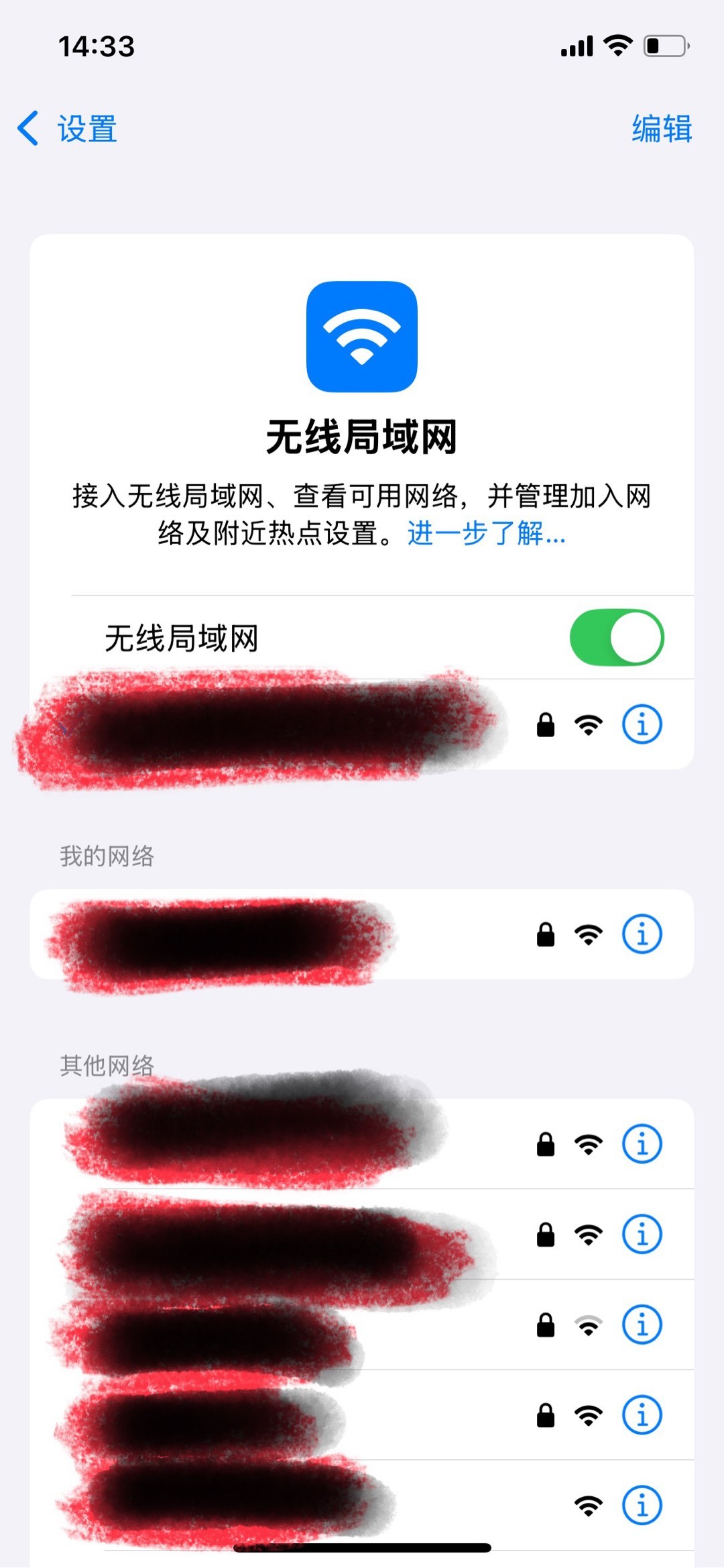Open info for the weak-signal network
This screenshot has width=724, height=1568.
(x=642, y=1324)
